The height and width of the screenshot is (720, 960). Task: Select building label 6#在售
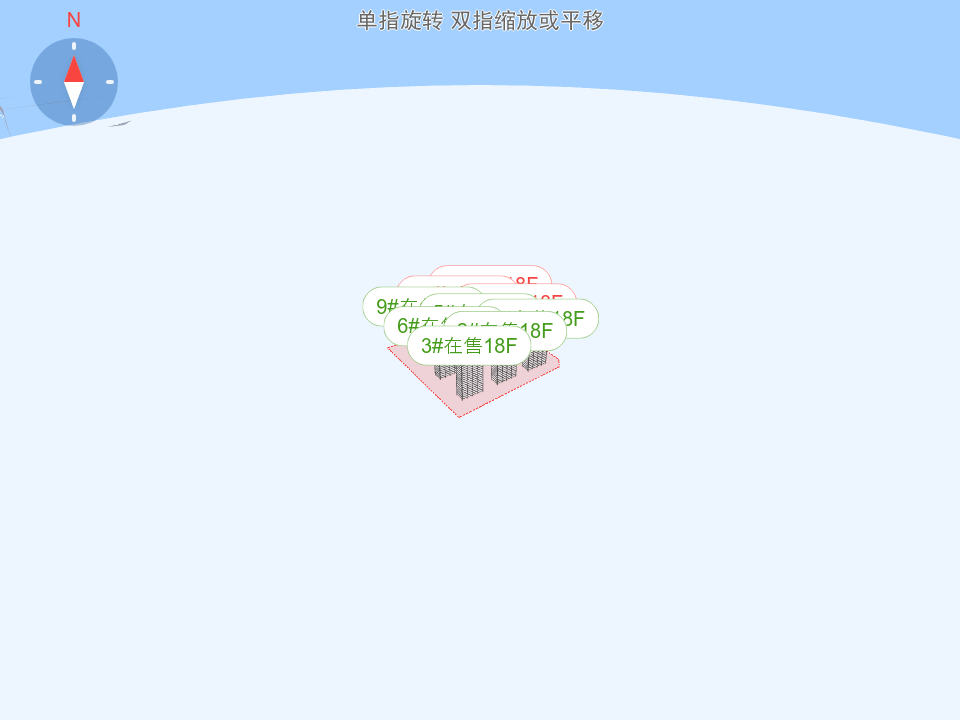(x=405, y=327)
